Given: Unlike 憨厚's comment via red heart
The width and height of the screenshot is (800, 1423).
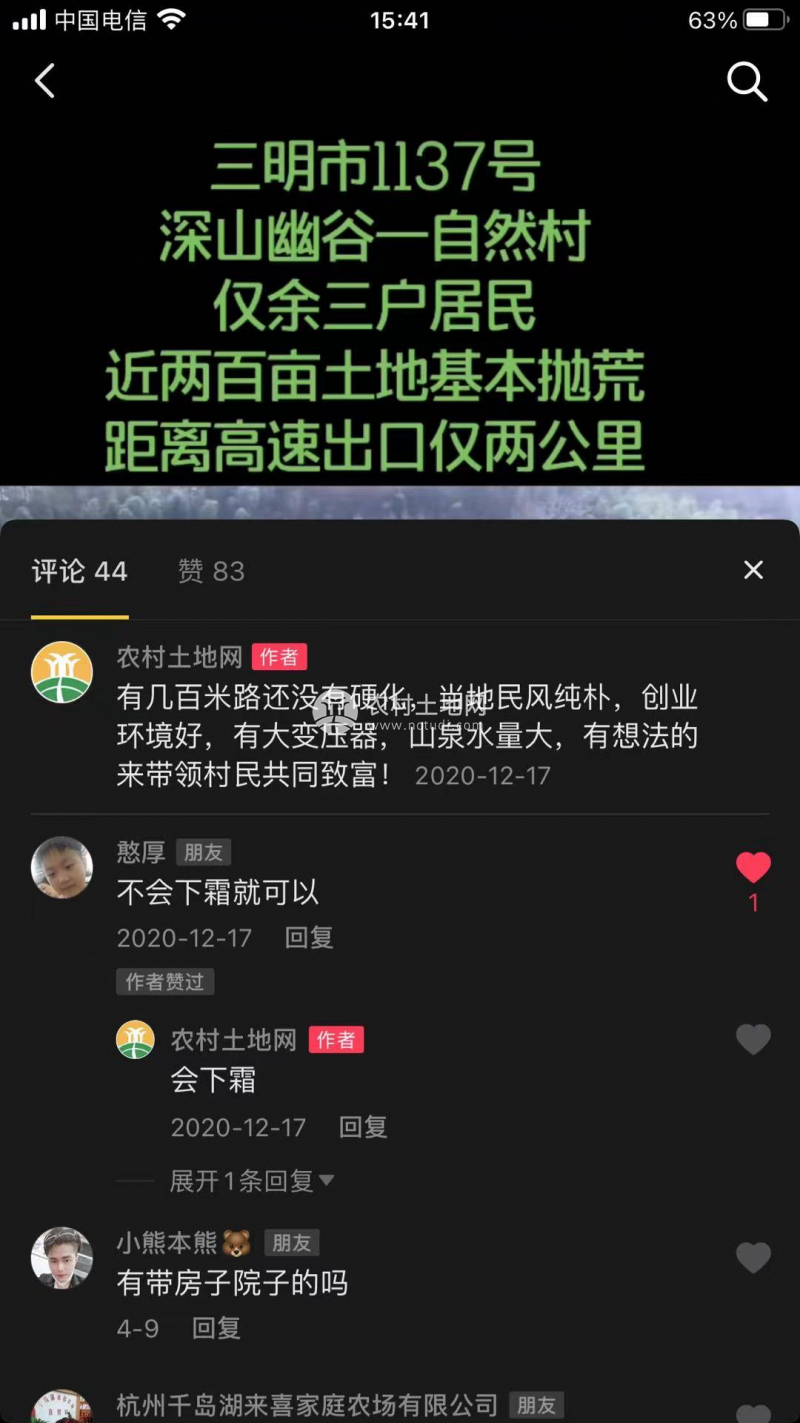Looking at the screenshot, I should coord(753,868).
